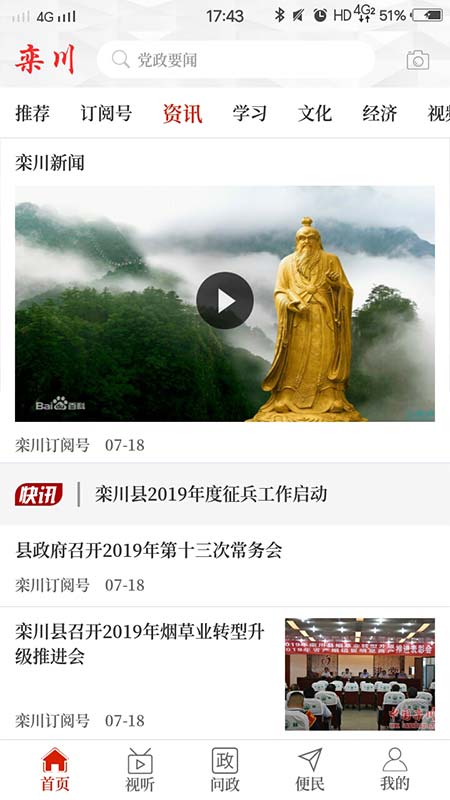This screenshot has width=450, height=800.
Task: Open the 我的 profile tab
Action: pyautogui.click(x=395, y=769)
